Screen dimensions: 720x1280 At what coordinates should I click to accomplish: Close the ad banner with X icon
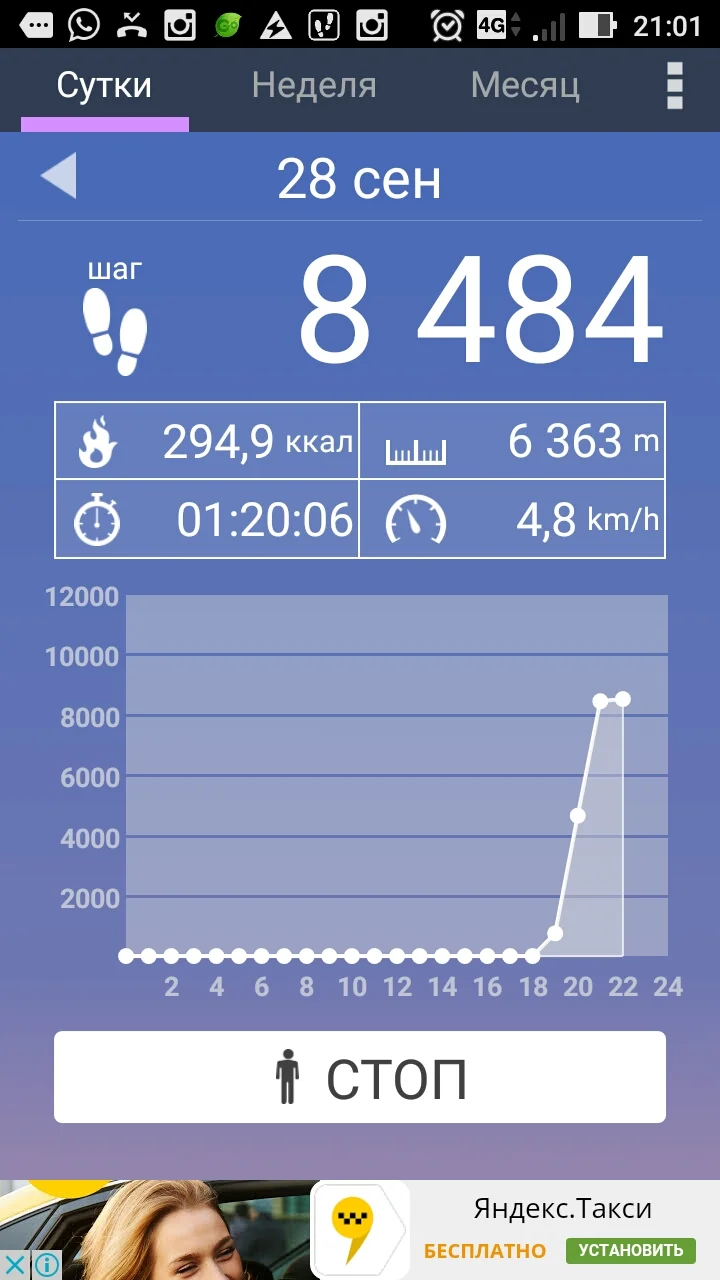coord(16,1264)
